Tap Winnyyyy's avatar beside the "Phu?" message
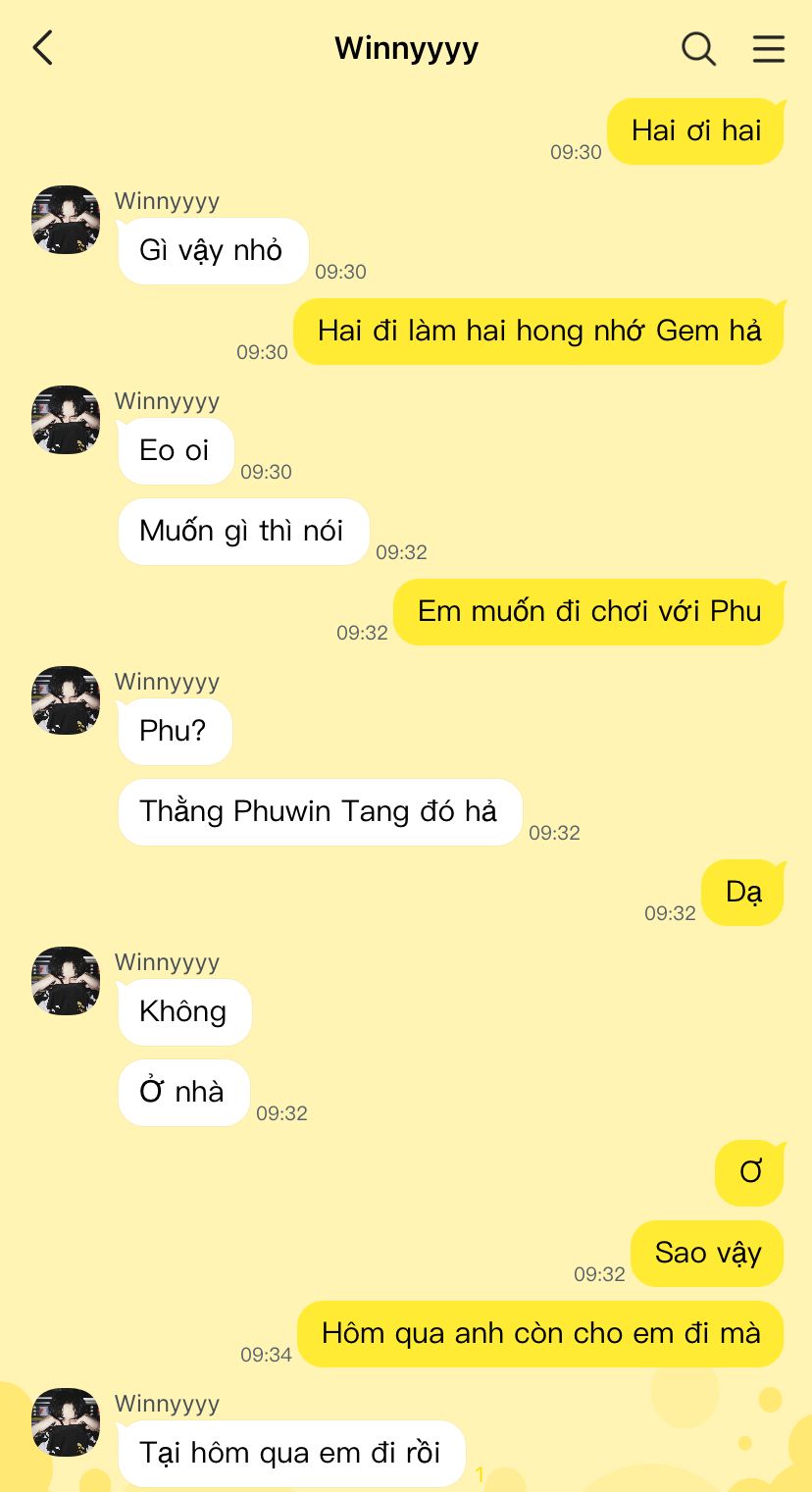 66,700
